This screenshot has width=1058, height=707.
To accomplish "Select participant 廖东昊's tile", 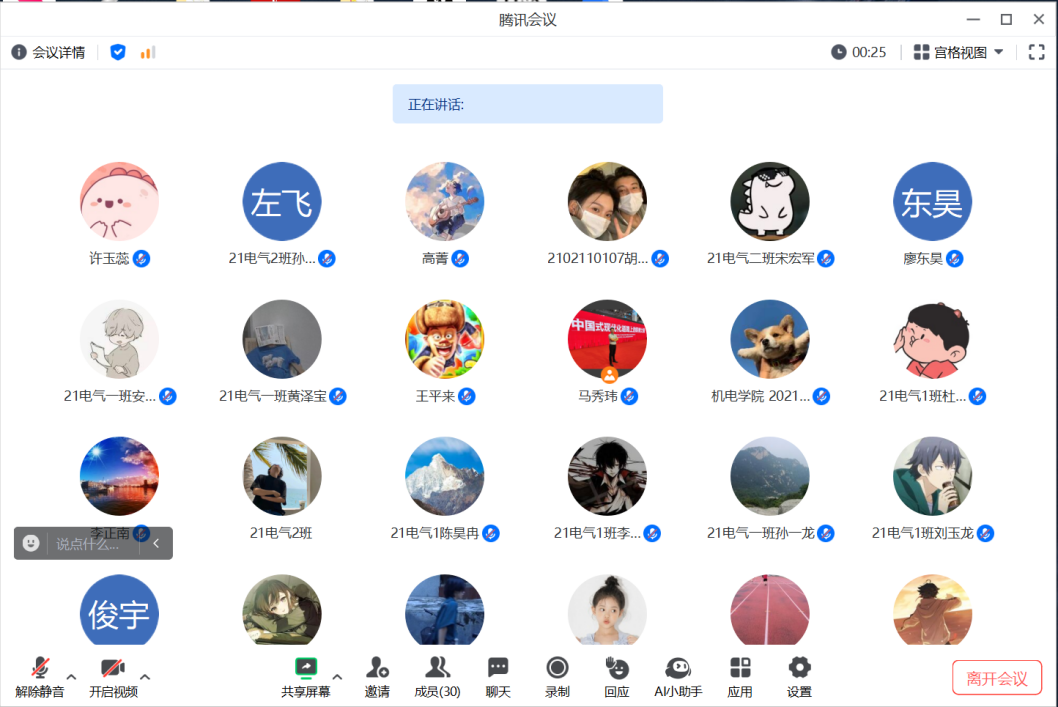I will pos(931,202).
